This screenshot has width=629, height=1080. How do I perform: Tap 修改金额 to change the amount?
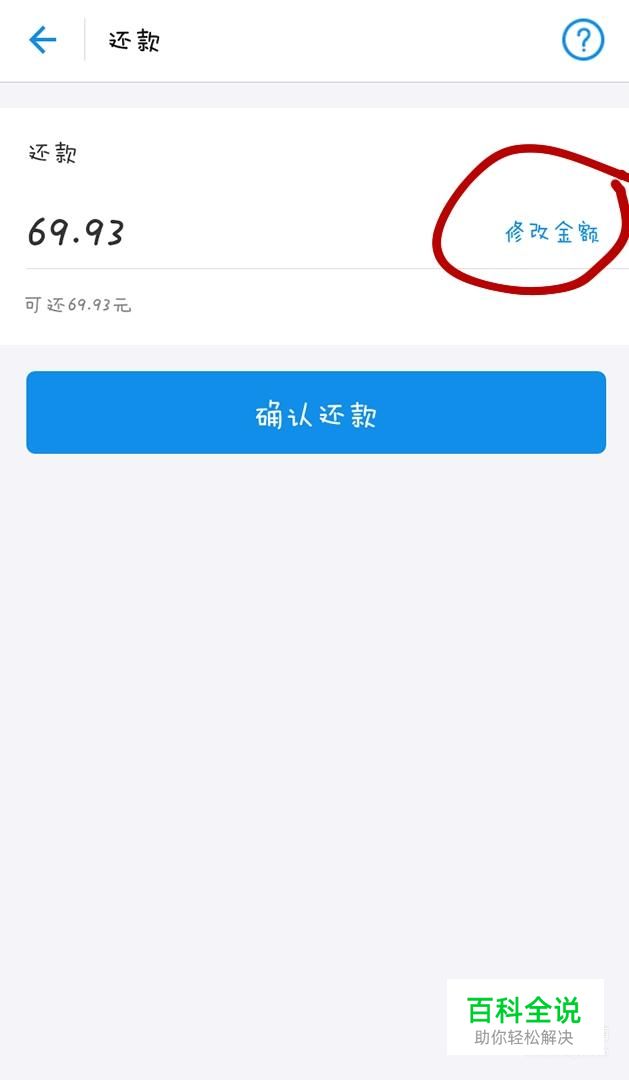[552, 232]
